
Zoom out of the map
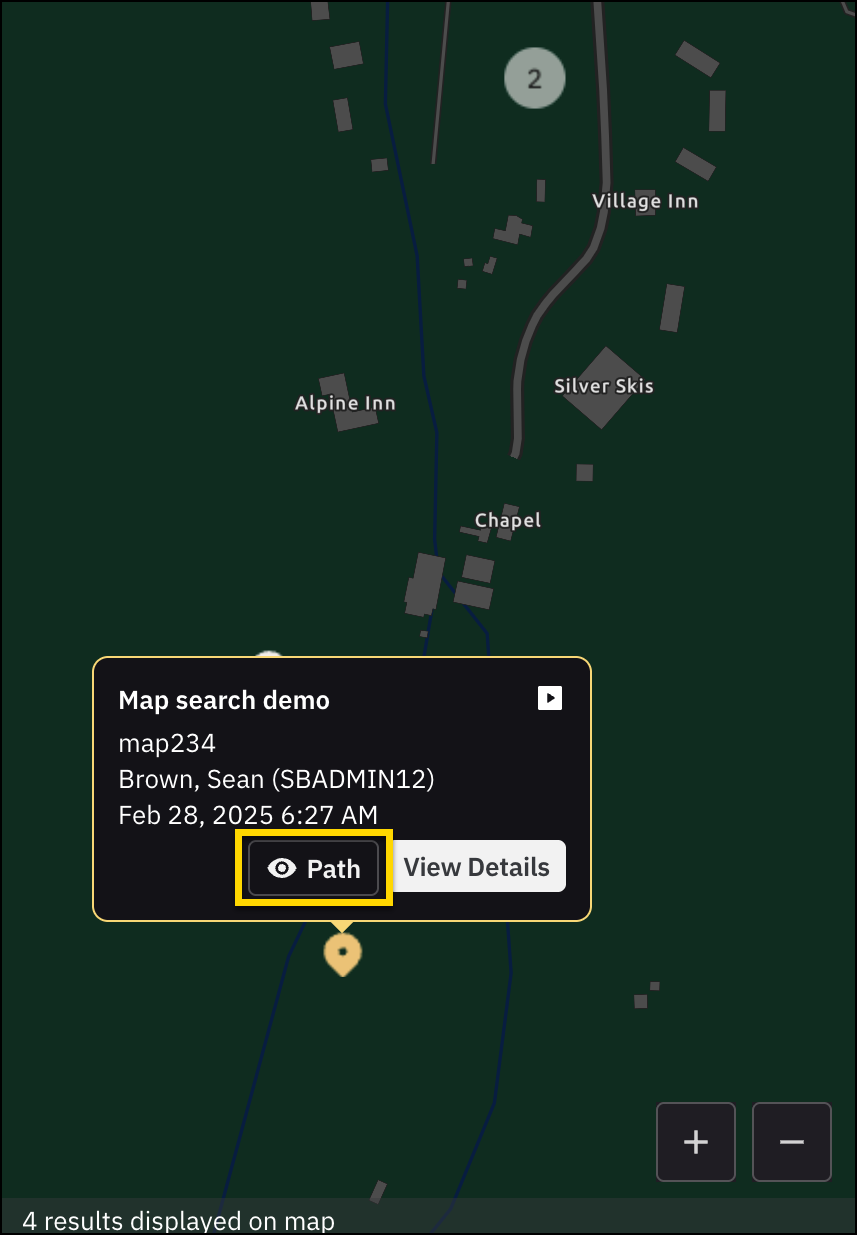tap(791, 1141)
